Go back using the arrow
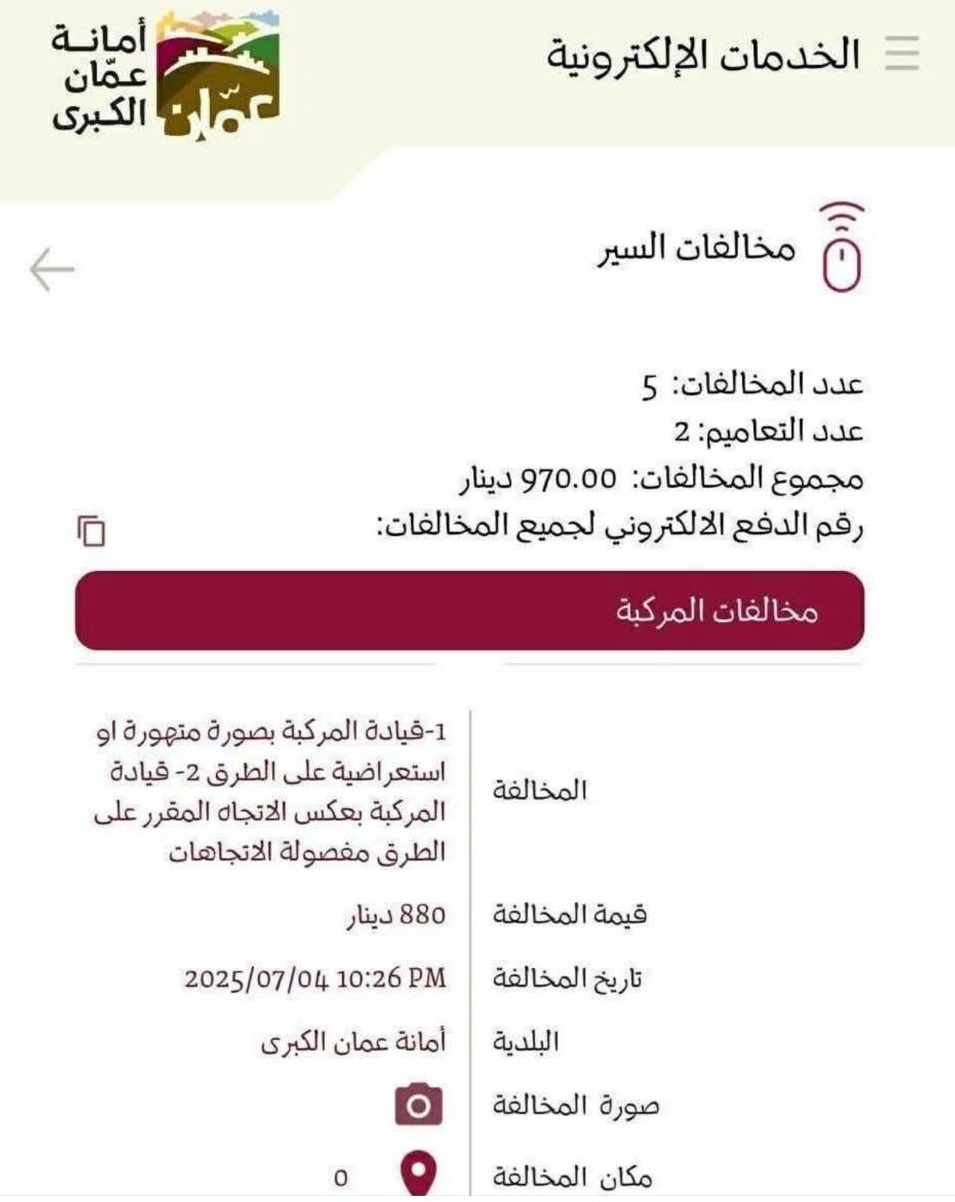The image size is (955, 1202). click(53, 270)
